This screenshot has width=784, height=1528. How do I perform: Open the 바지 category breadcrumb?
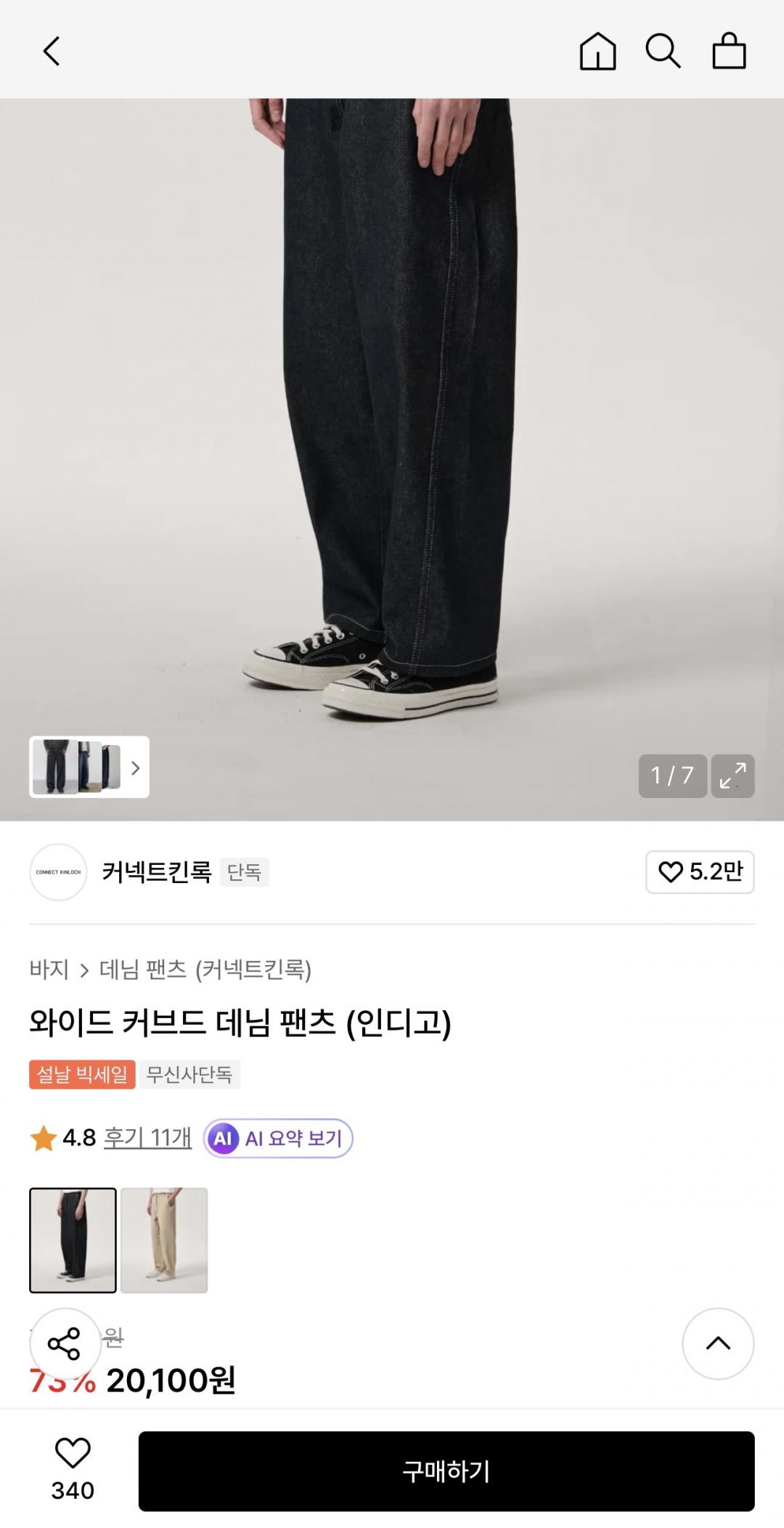point(49,970)
